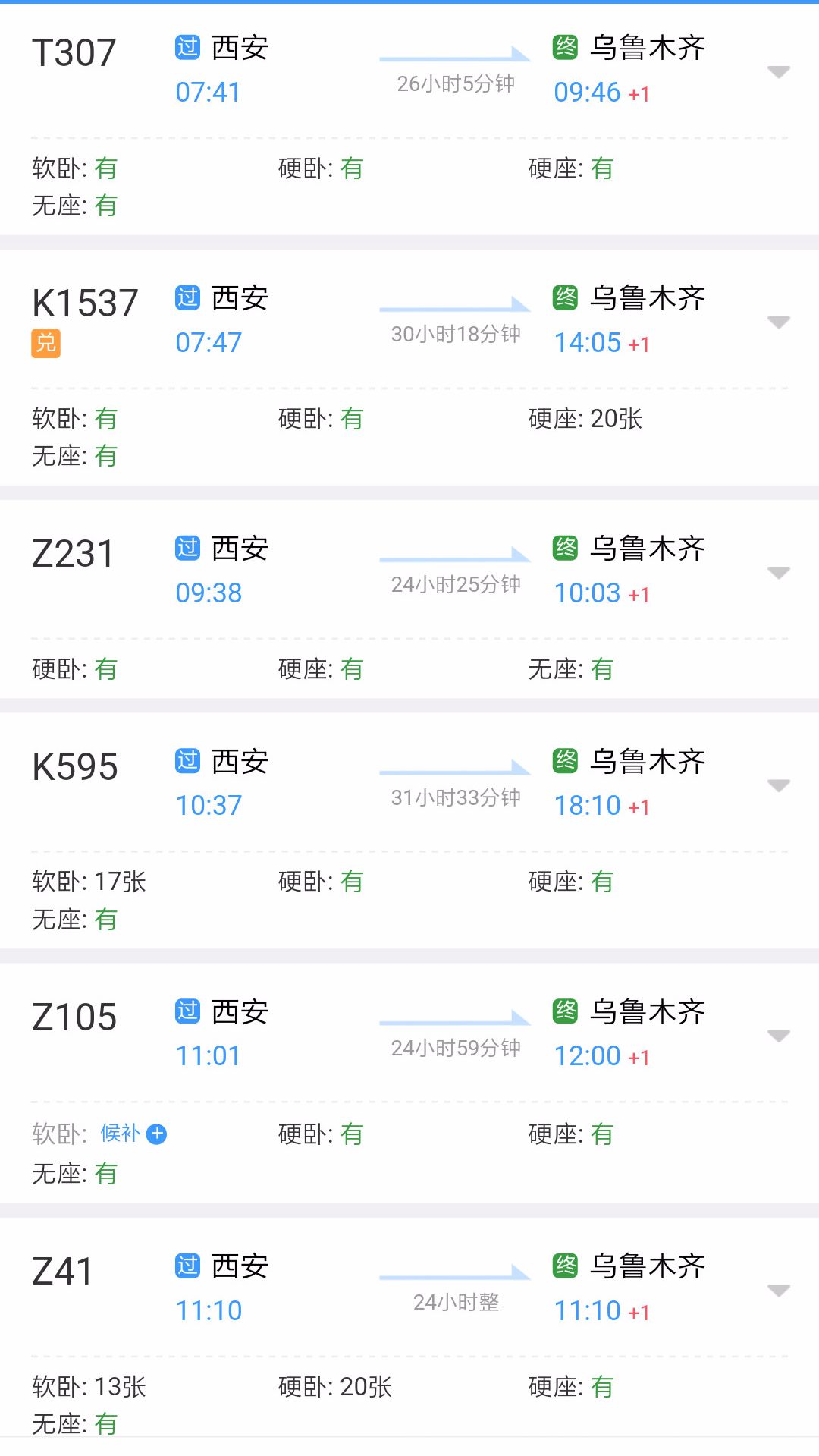Expand details for train Z105
This screenshot has height=1456, width=819.
(x=779, y=1036)
